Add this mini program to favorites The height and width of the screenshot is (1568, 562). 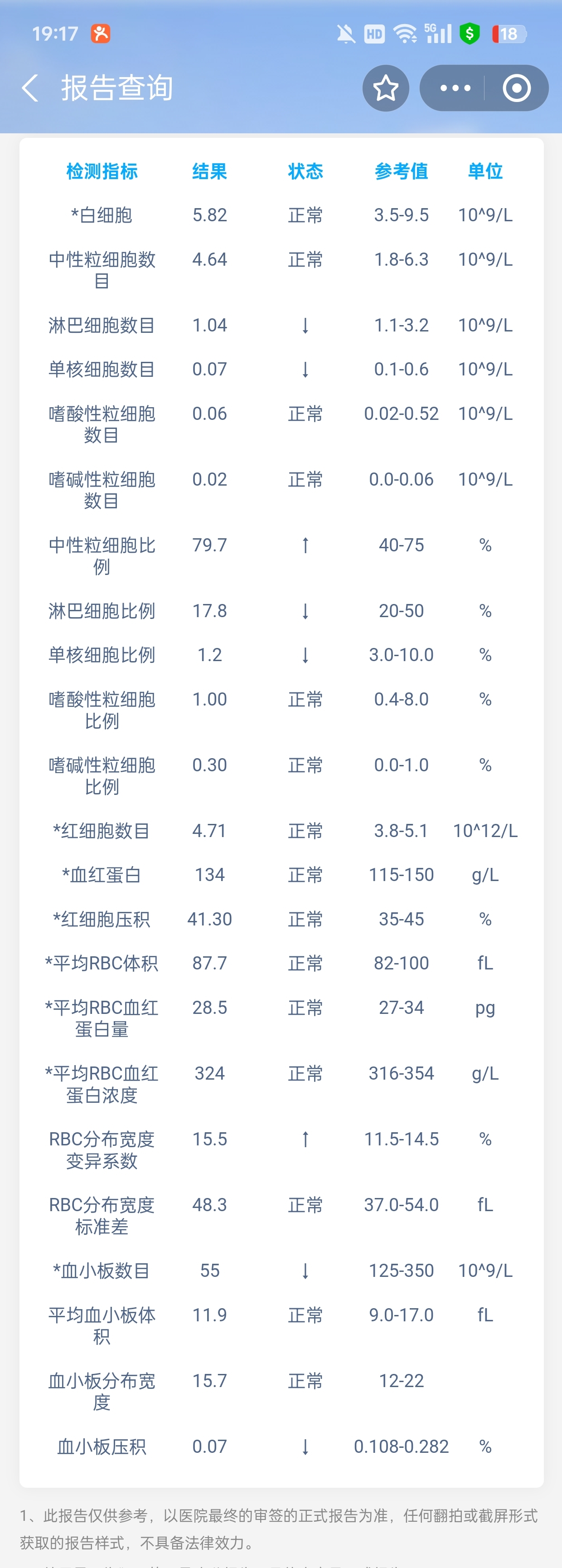click(386, 88)
